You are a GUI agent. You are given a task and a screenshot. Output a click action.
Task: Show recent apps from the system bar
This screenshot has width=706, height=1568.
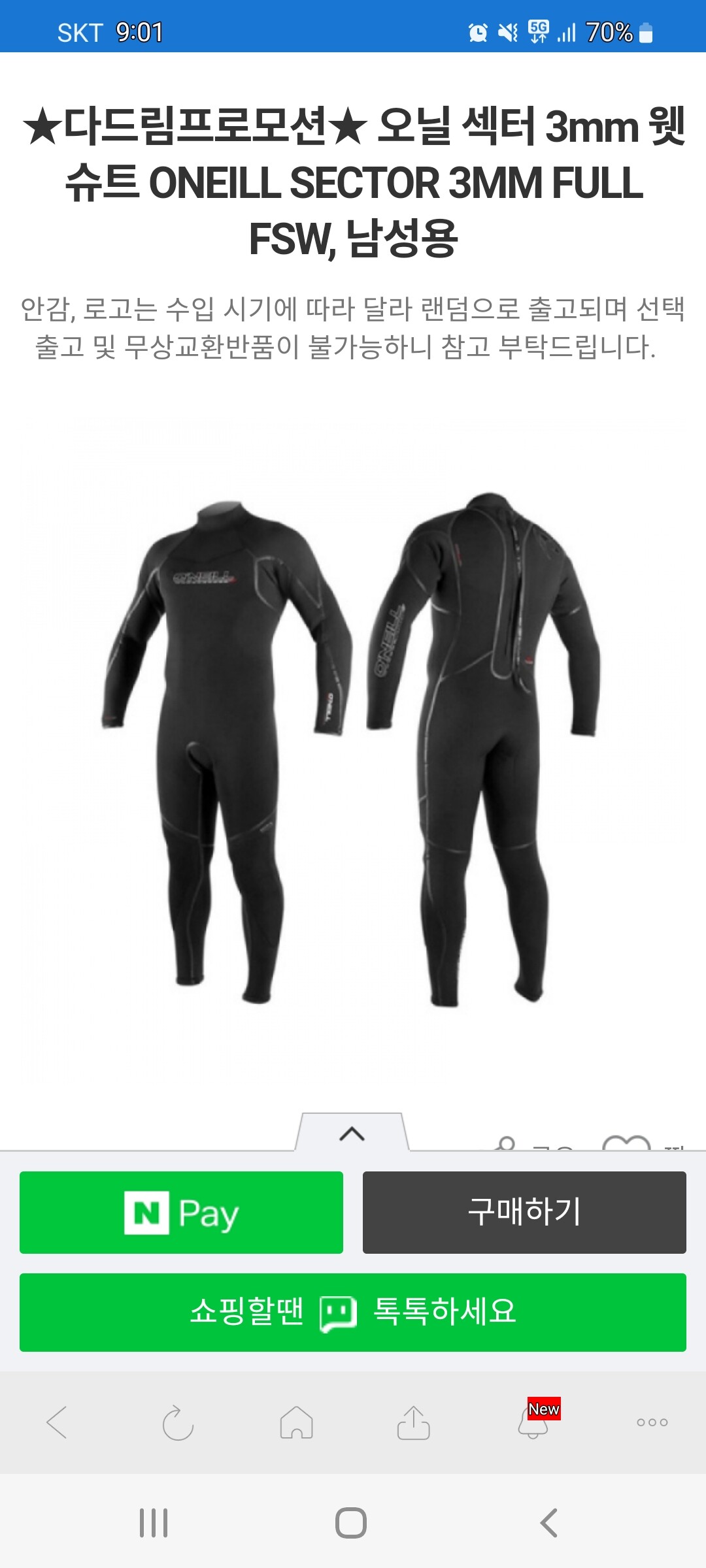(154, 1523)
